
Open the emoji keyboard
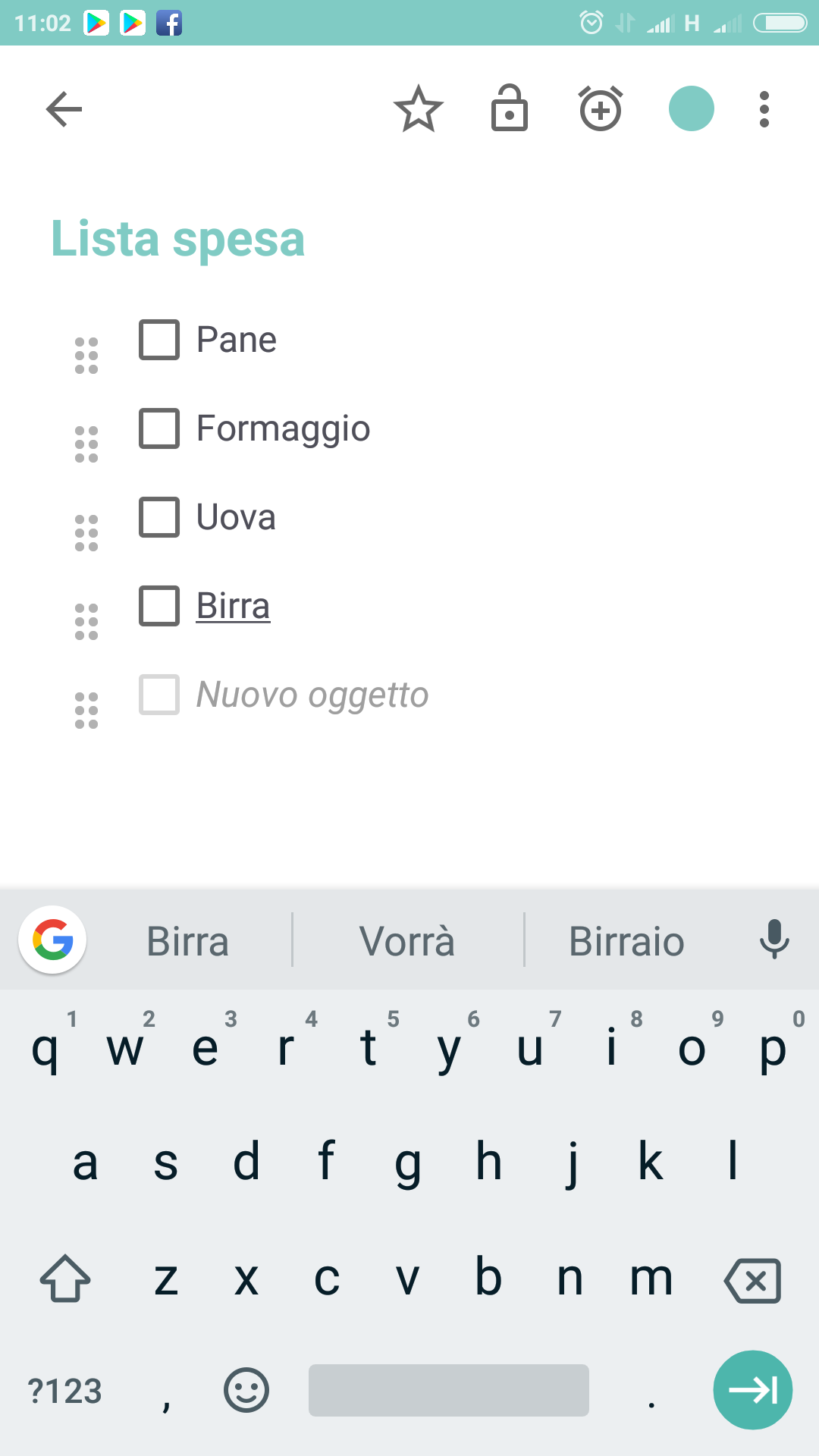[x=246, y=1390]
